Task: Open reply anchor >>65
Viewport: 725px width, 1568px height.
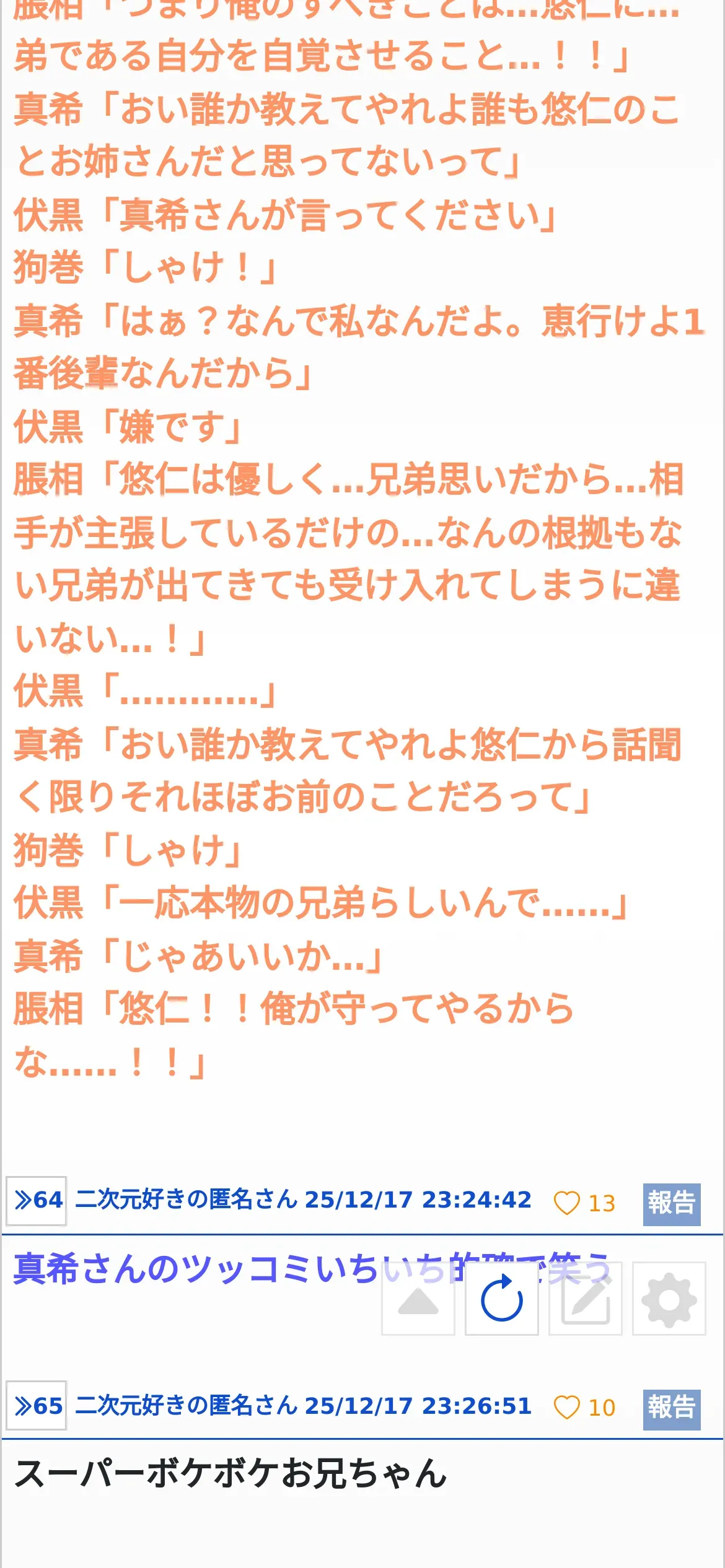Action: 37,1405
